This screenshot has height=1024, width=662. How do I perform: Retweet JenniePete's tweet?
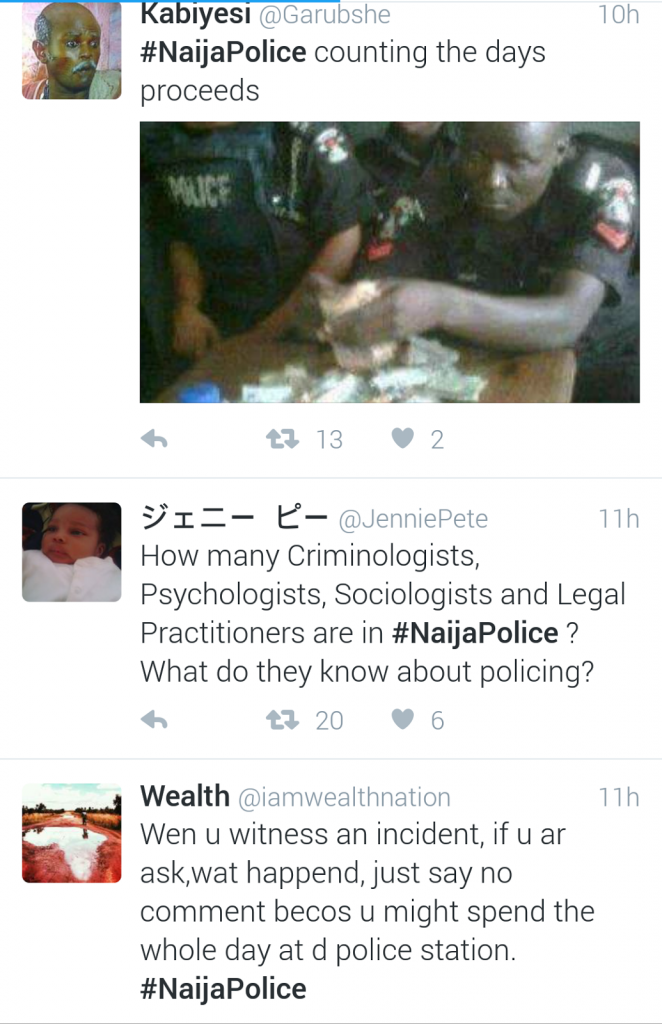(x=283, y=720)
